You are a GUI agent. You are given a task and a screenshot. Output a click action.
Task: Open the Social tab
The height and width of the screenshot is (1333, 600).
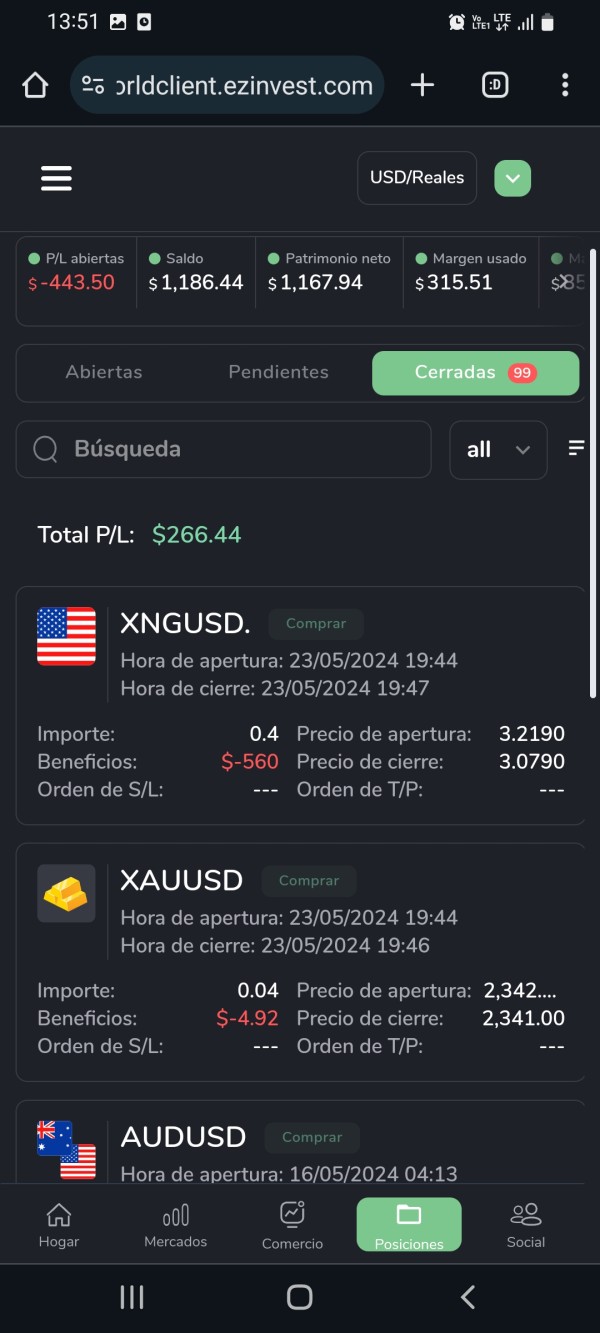[x=526, y=1225]
